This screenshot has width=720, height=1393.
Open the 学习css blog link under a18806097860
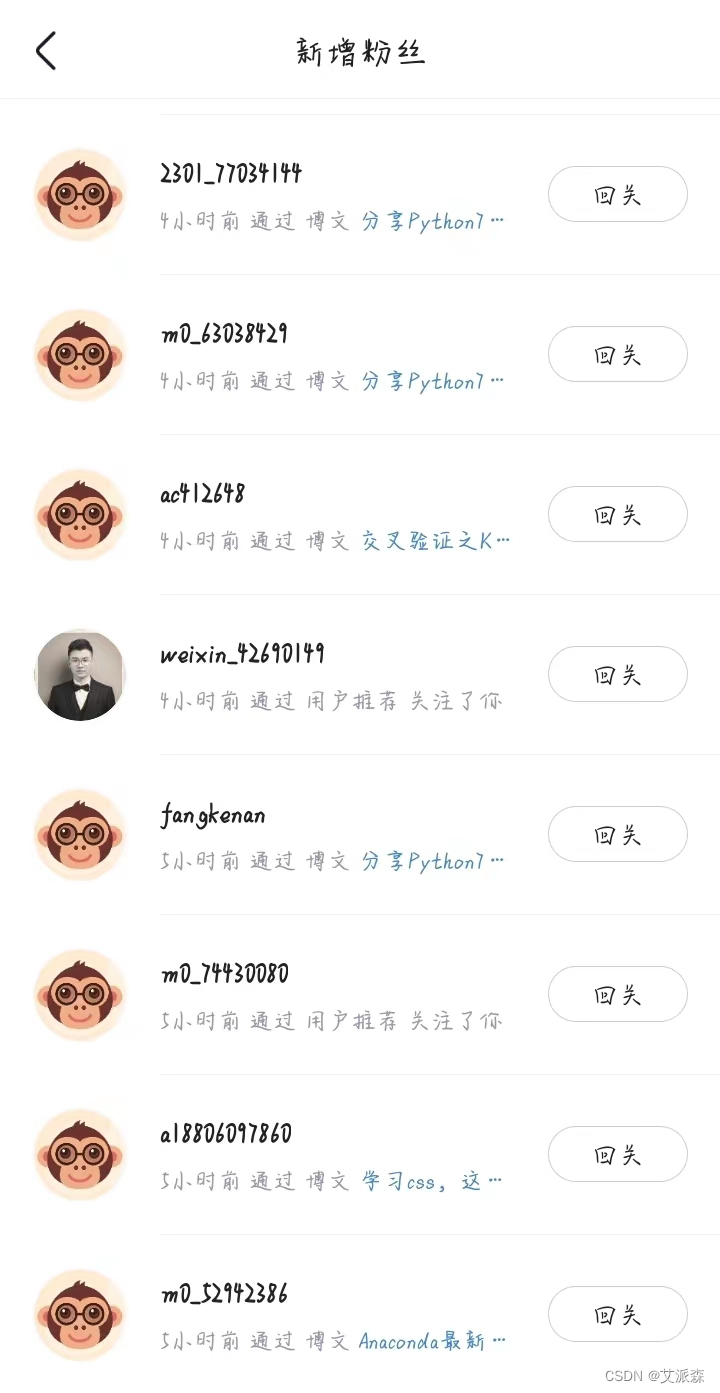pyautogui.click(x=430, y=1181)
